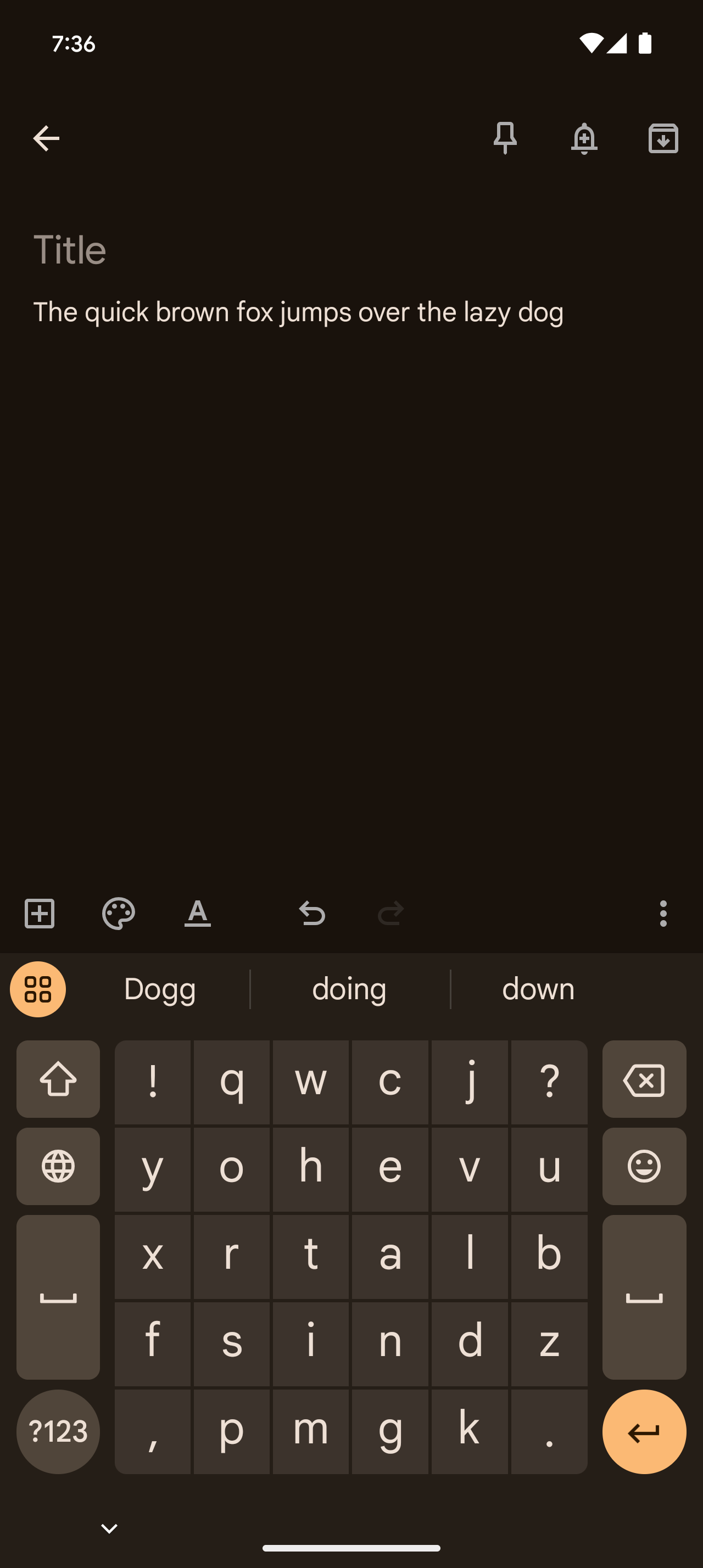The image size is (703, 1568).
Task: Add a reminder to this note
Action: (x=584, y=138)
